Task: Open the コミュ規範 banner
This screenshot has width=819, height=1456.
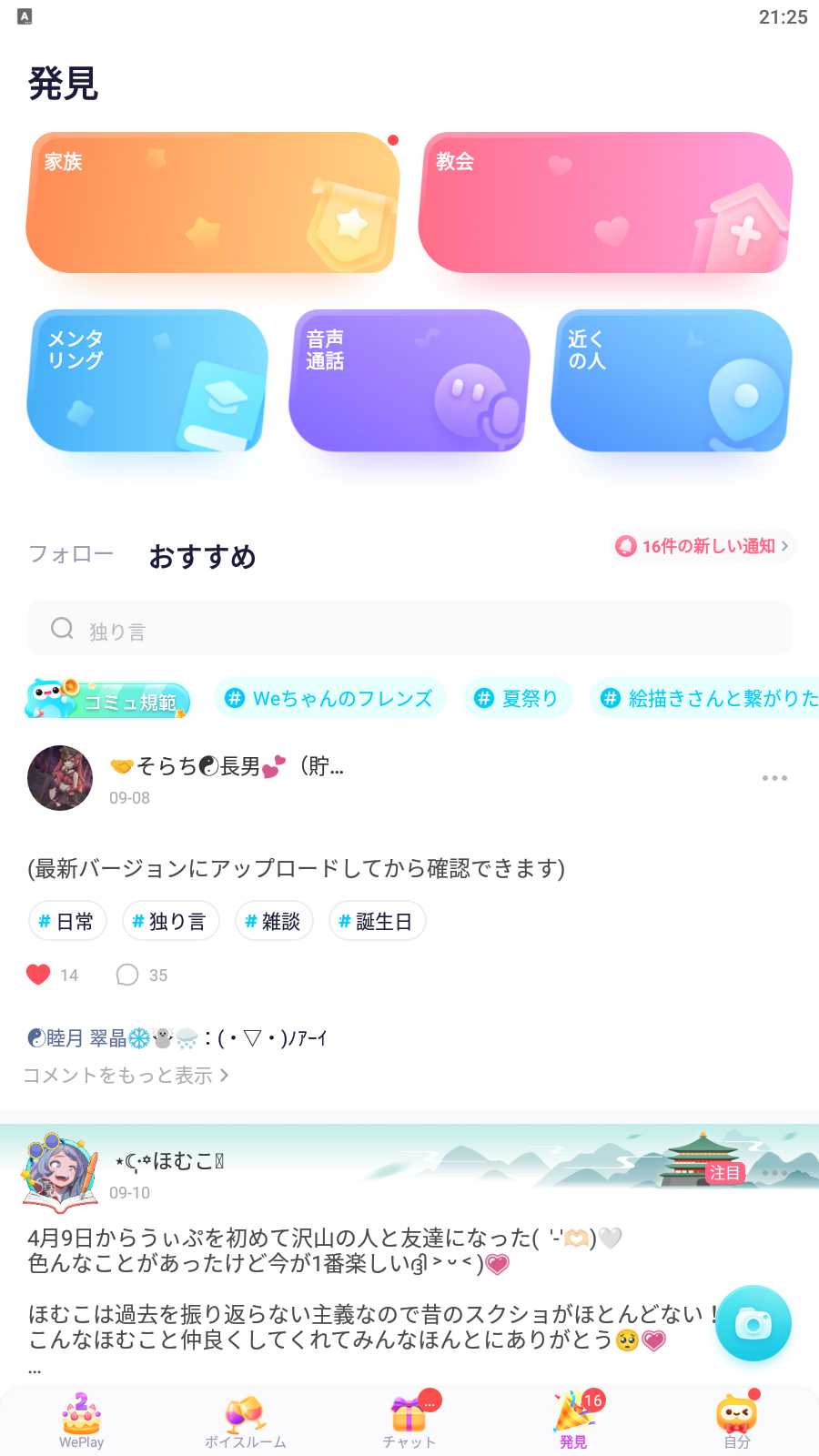Action: [x=109, y=699]
